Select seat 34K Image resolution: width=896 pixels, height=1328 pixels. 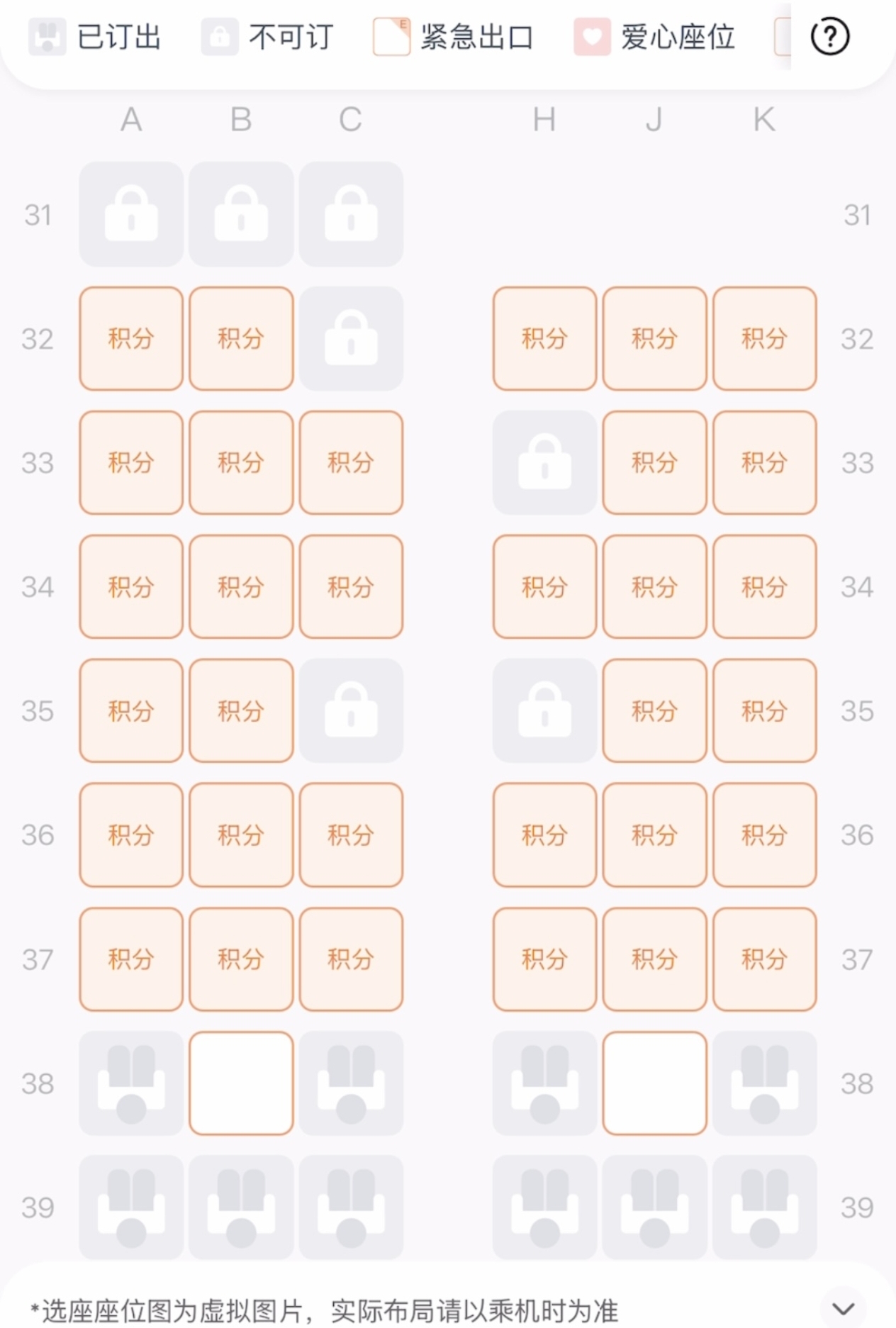point(764,587)
